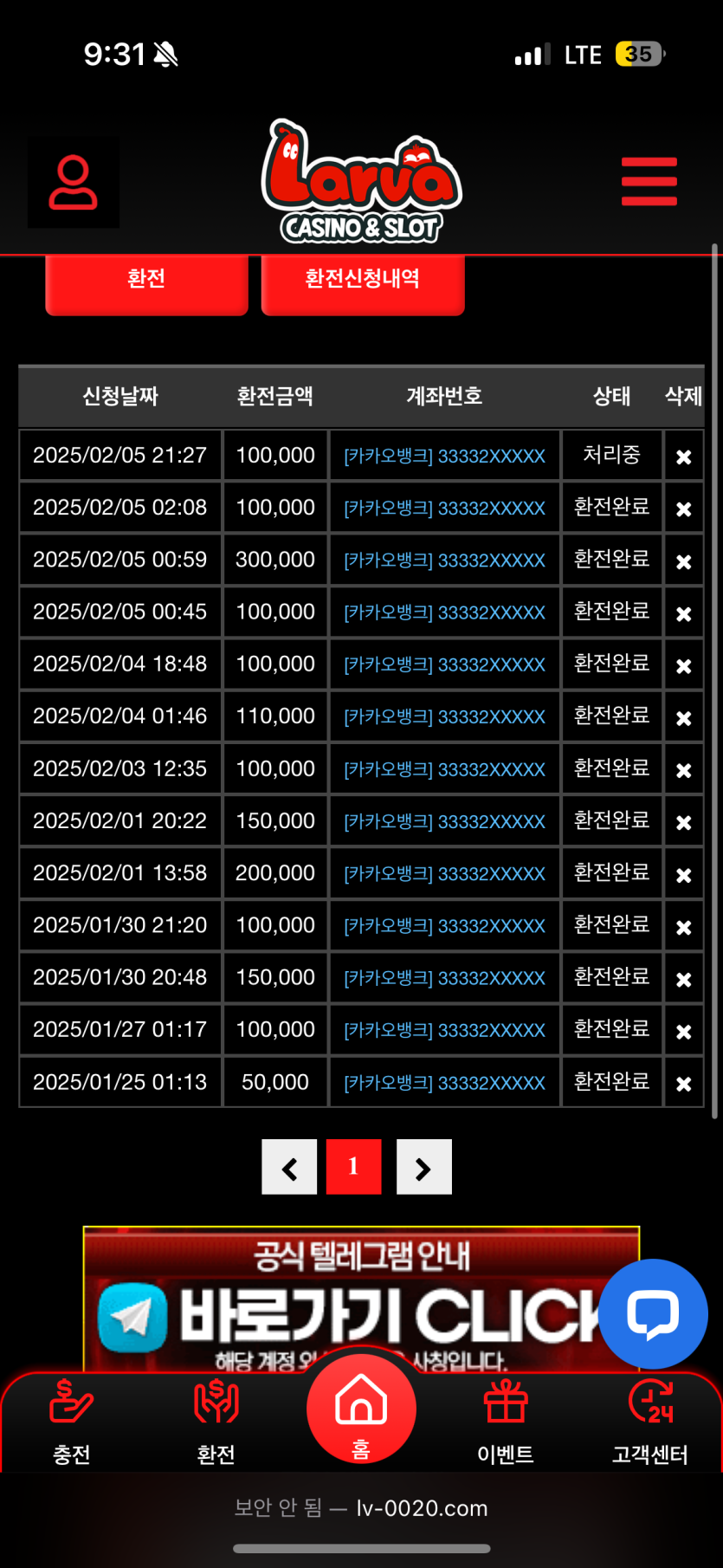Viewport: 723px width, 1568px height.
Task: Select the 환전 button at top
Action: (x=146, y=280)
